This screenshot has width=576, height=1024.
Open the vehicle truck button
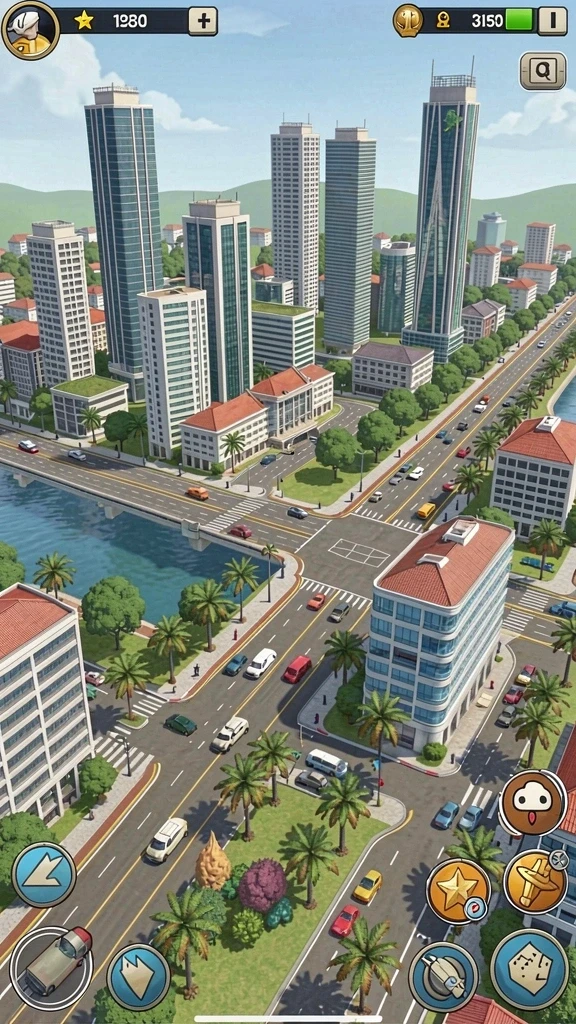tap(52, 960)
